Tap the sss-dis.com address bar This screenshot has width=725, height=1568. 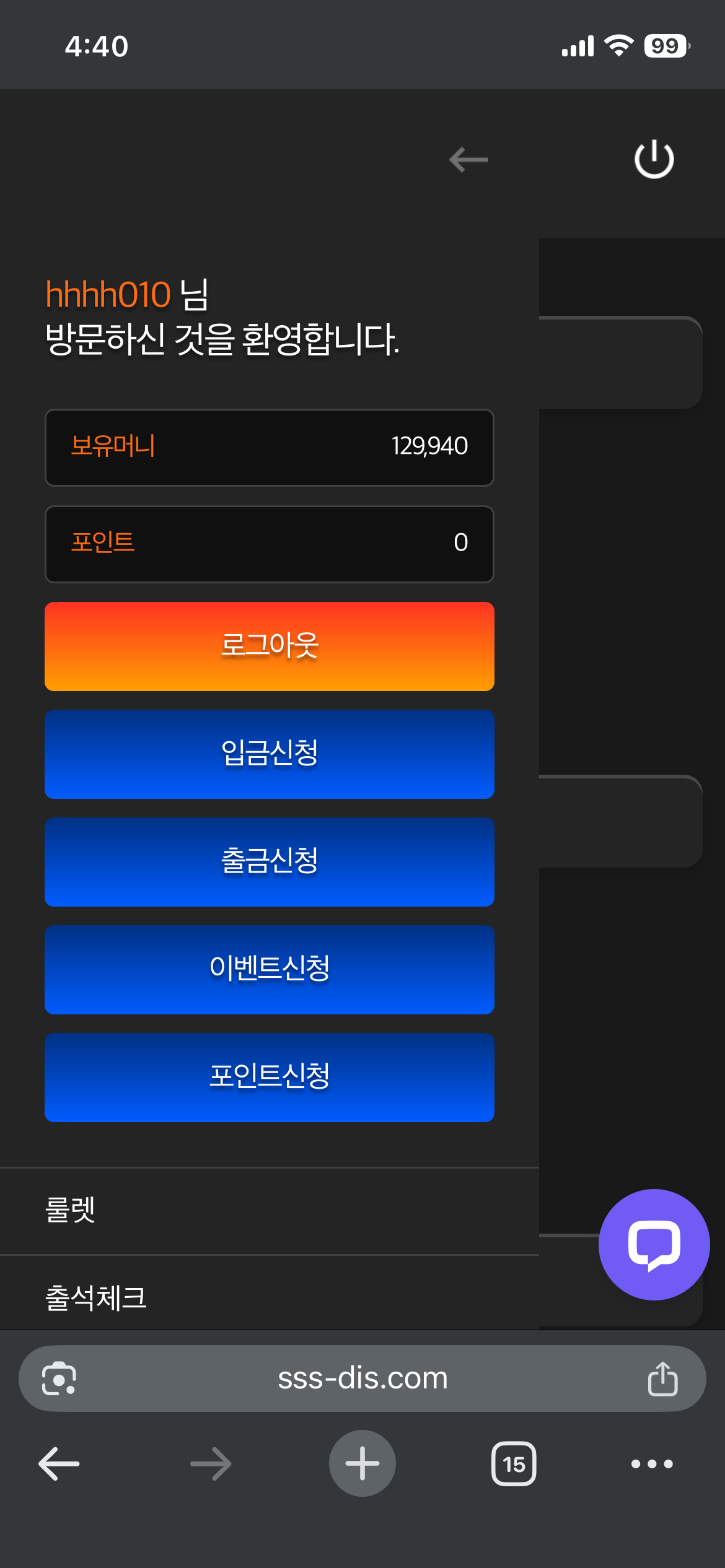[x=362, y=1379]
